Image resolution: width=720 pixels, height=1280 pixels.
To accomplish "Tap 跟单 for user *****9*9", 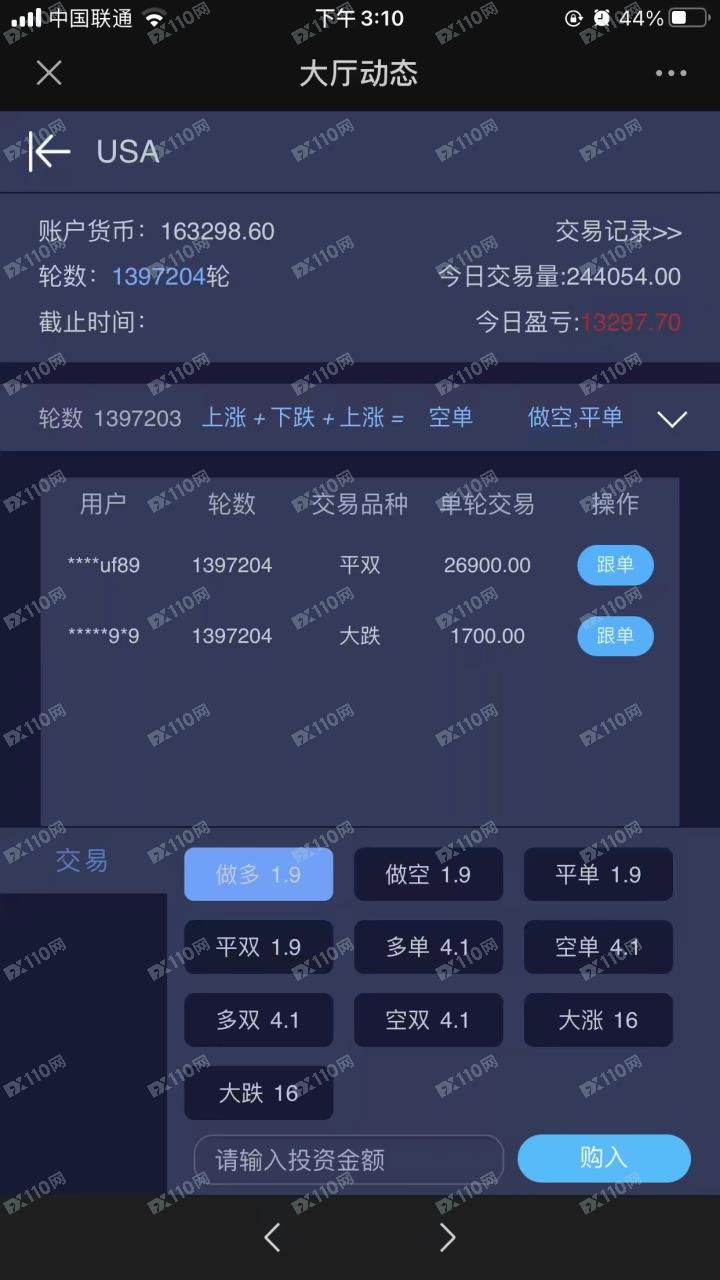I will point(615,636).
